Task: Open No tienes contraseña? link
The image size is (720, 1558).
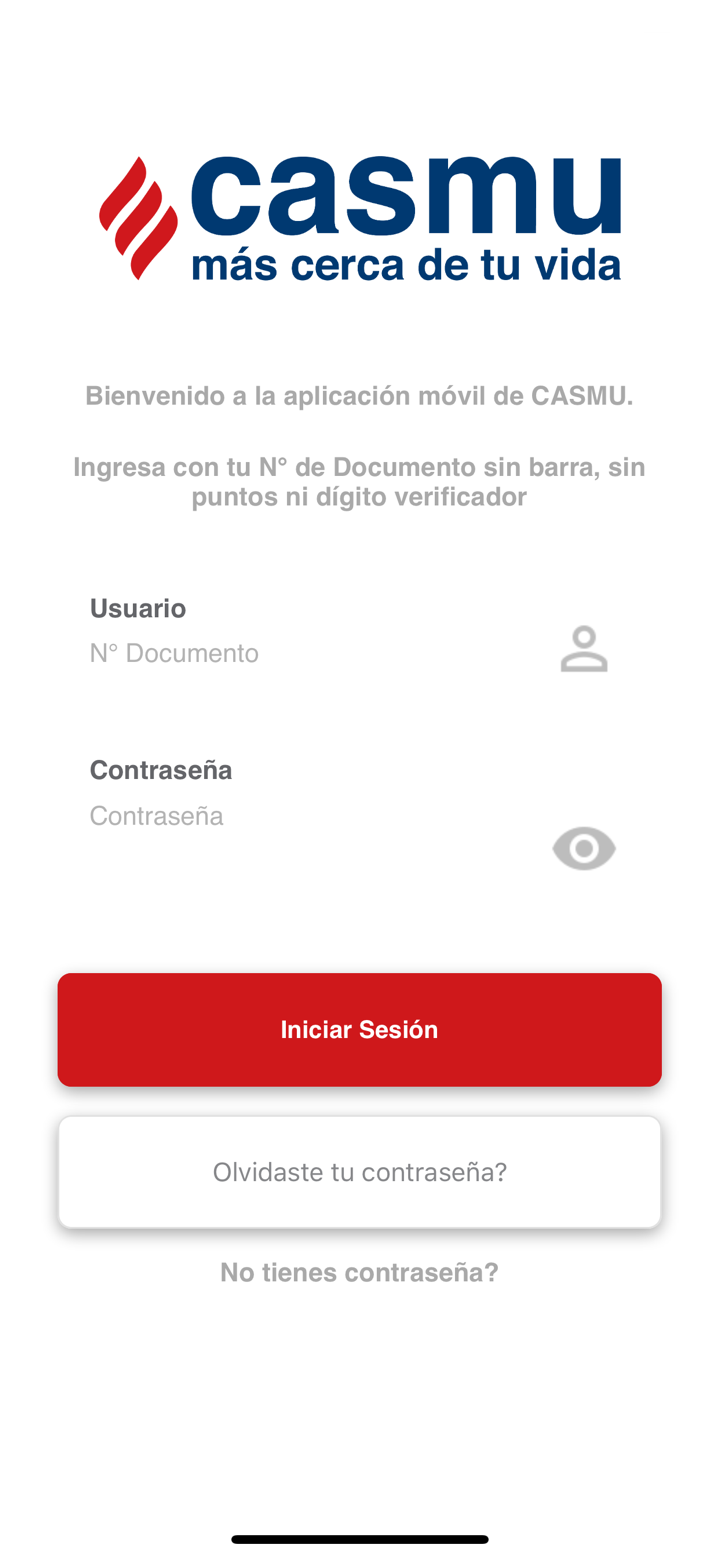Action: click(x=360, y=1271)
